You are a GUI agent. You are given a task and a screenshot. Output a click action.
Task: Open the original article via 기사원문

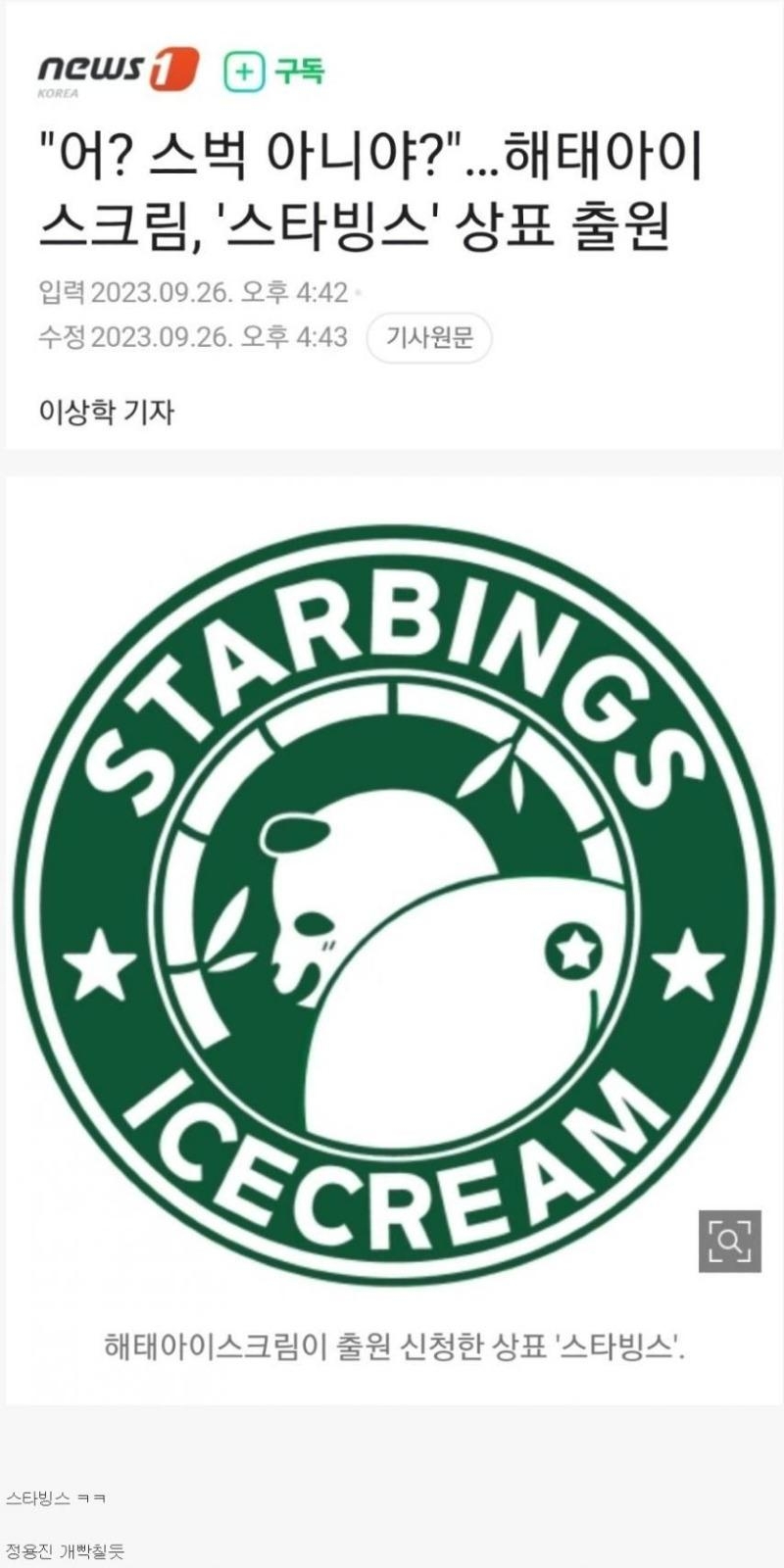[x=428, y=338]
